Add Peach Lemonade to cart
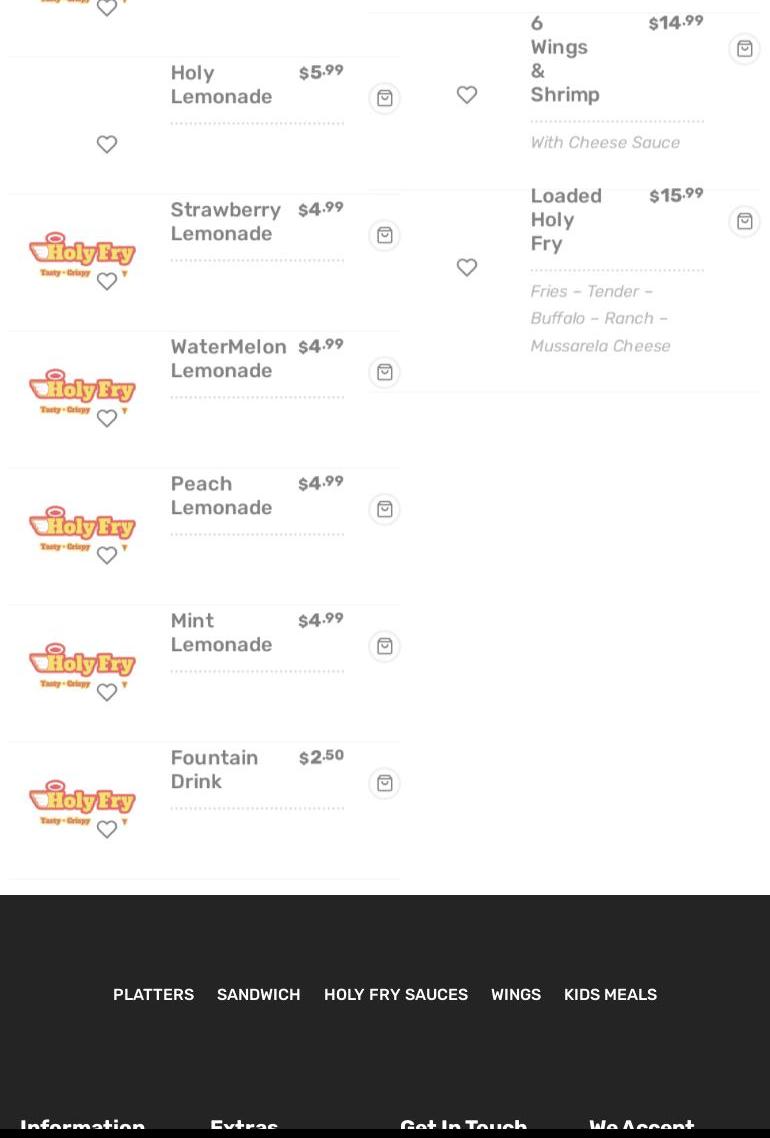770x1138 pixels. pos(385,509)
